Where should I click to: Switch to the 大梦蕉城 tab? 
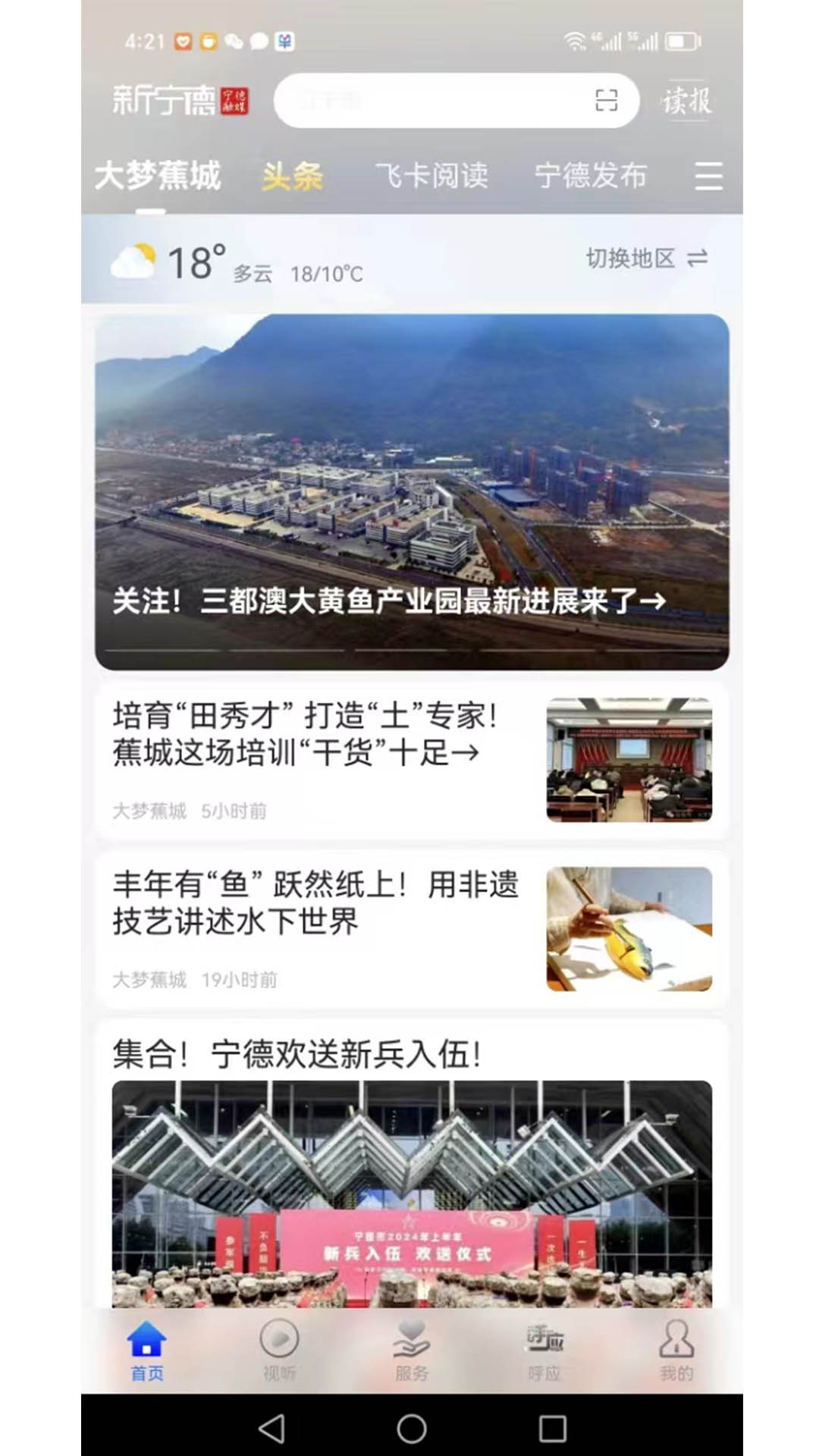[158, 176]
